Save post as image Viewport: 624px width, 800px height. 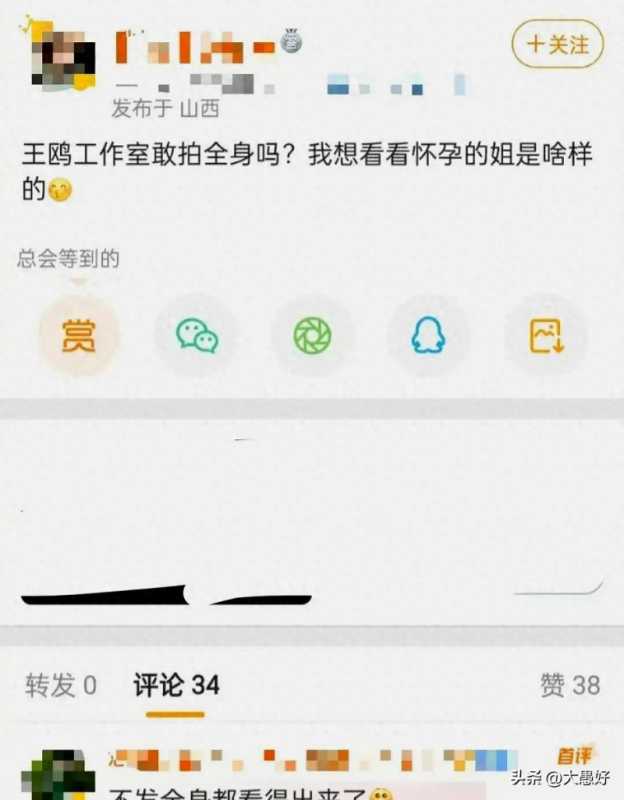tap(546, 336)
